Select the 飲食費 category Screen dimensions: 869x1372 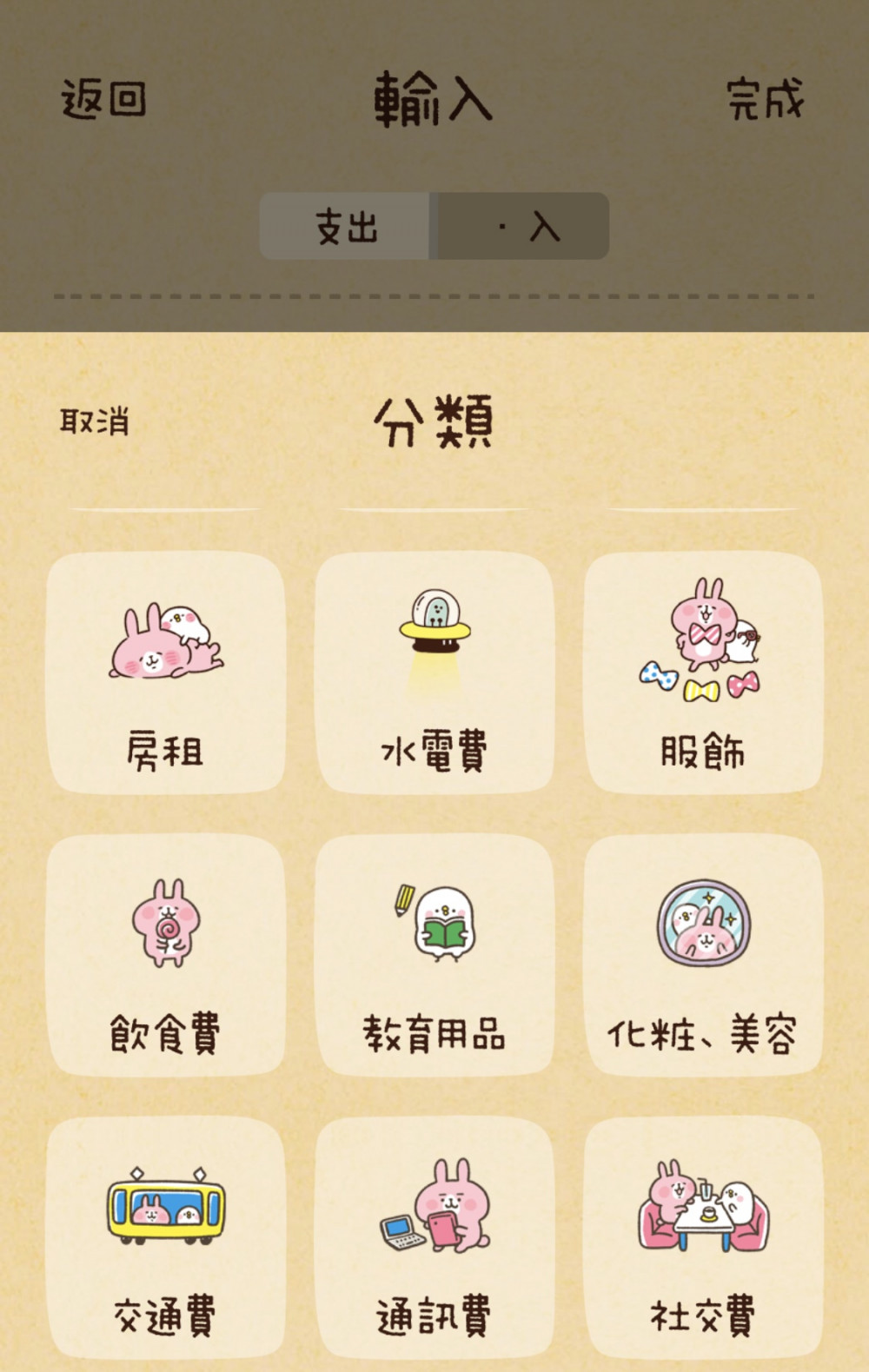(x=165, y=955)
